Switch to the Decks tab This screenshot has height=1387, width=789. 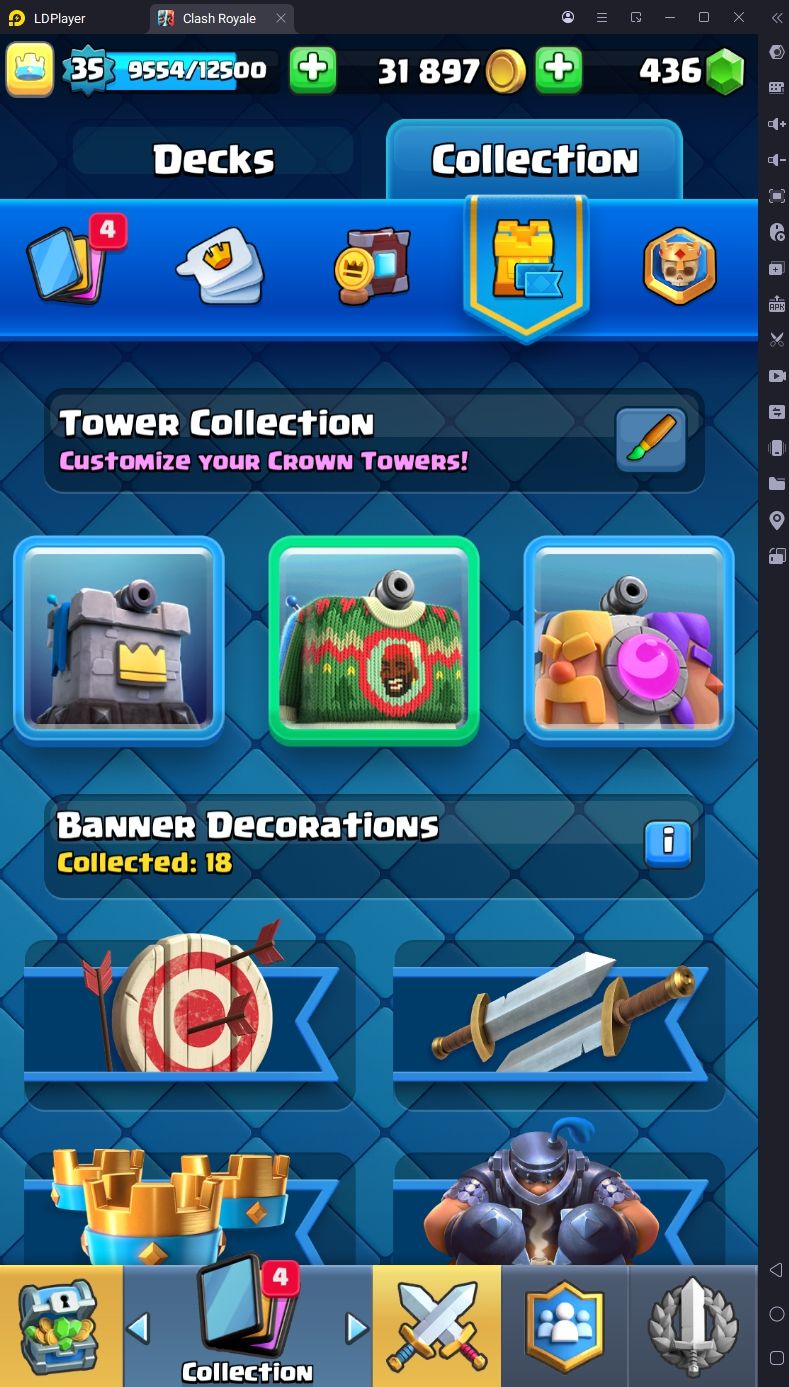point(213,160)
